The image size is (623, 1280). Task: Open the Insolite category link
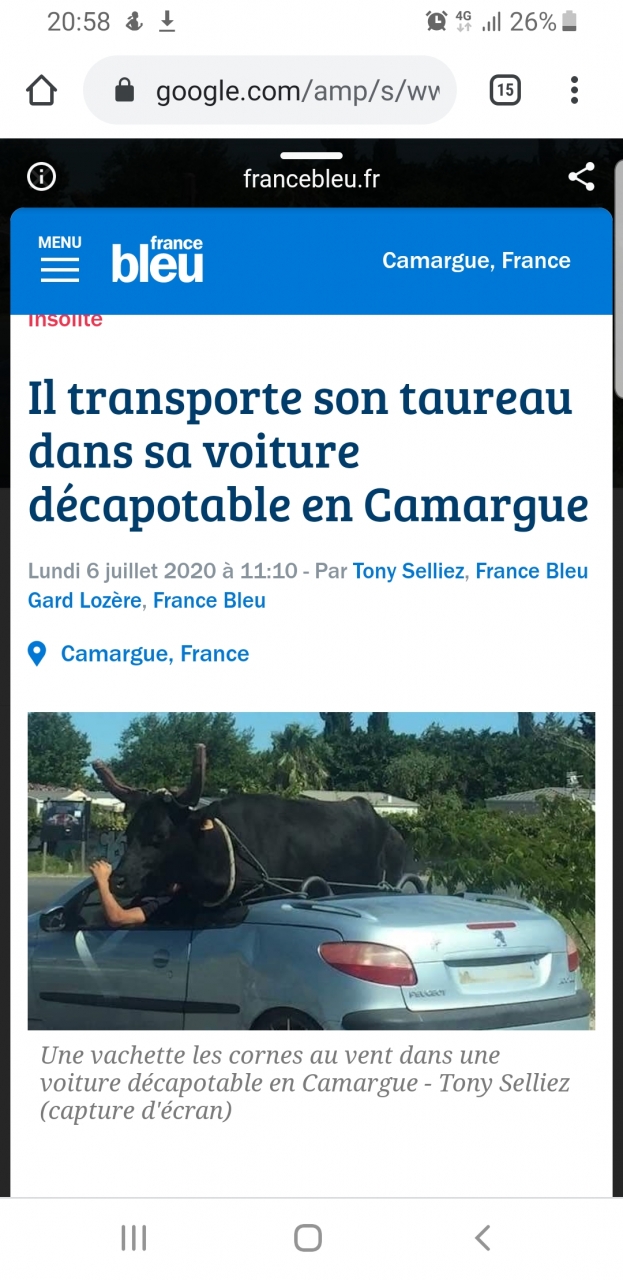(66, 320)
